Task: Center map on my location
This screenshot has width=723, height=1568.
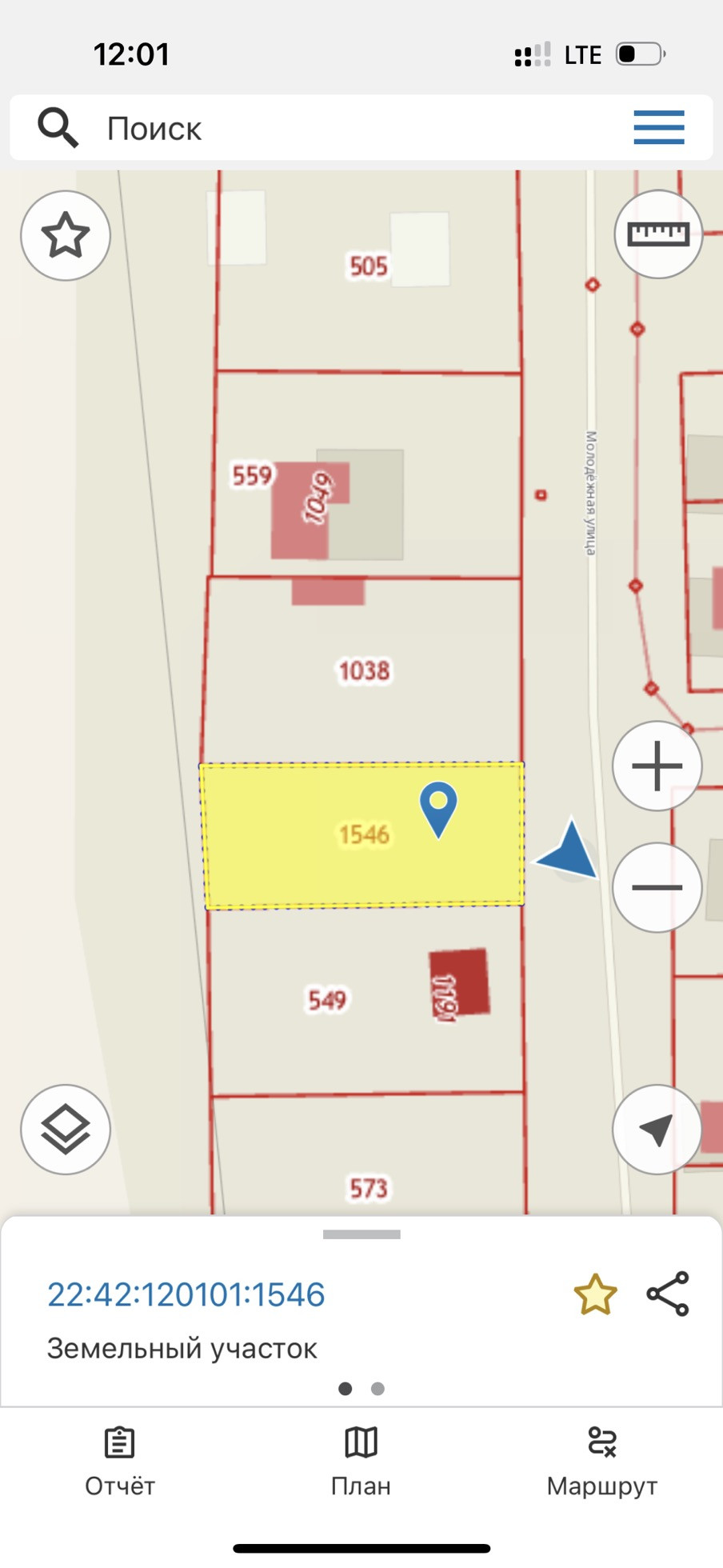Action: 657,1129
